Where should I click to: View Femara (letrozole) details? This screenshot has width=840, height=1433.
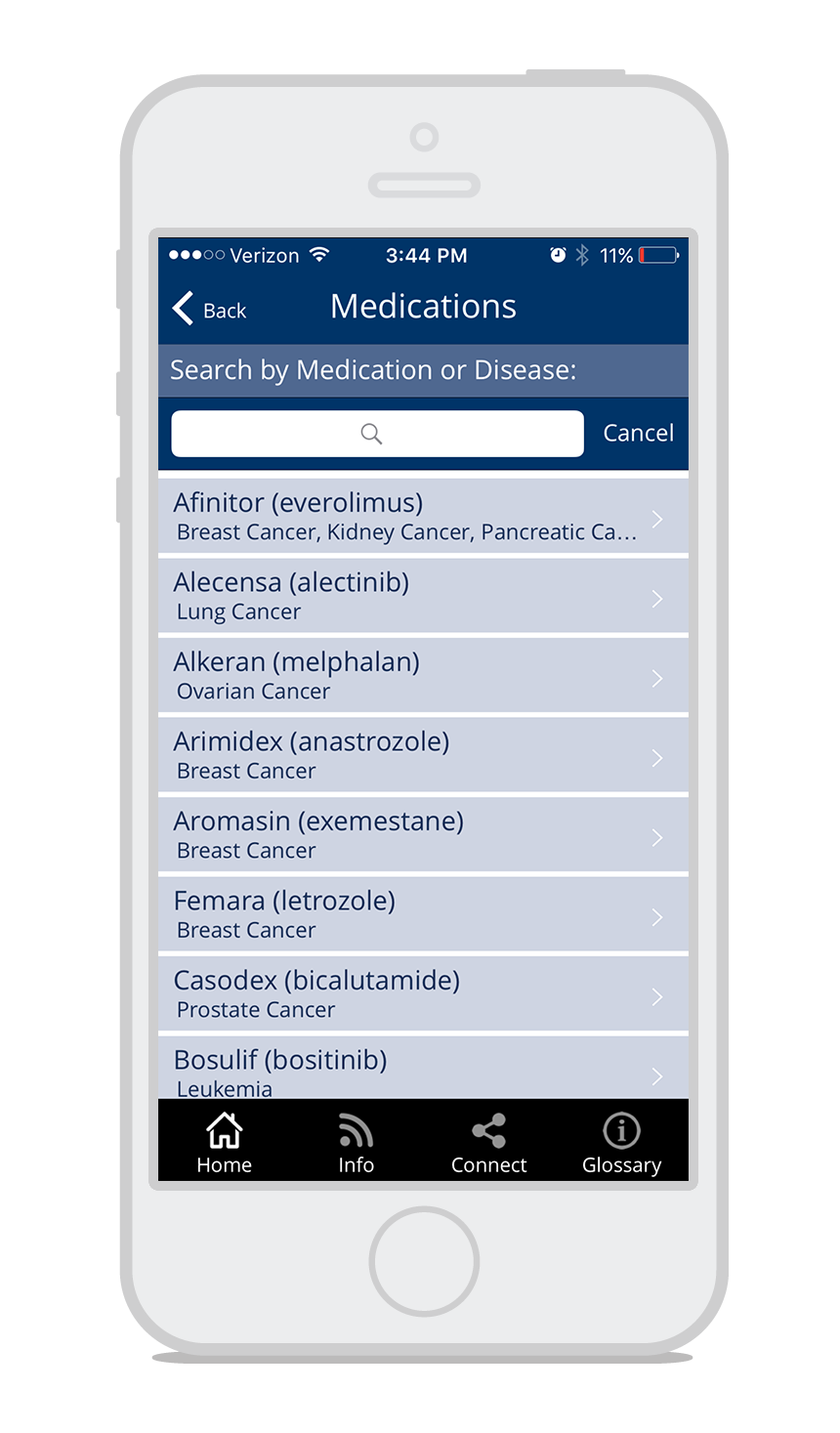coord(423,914)
